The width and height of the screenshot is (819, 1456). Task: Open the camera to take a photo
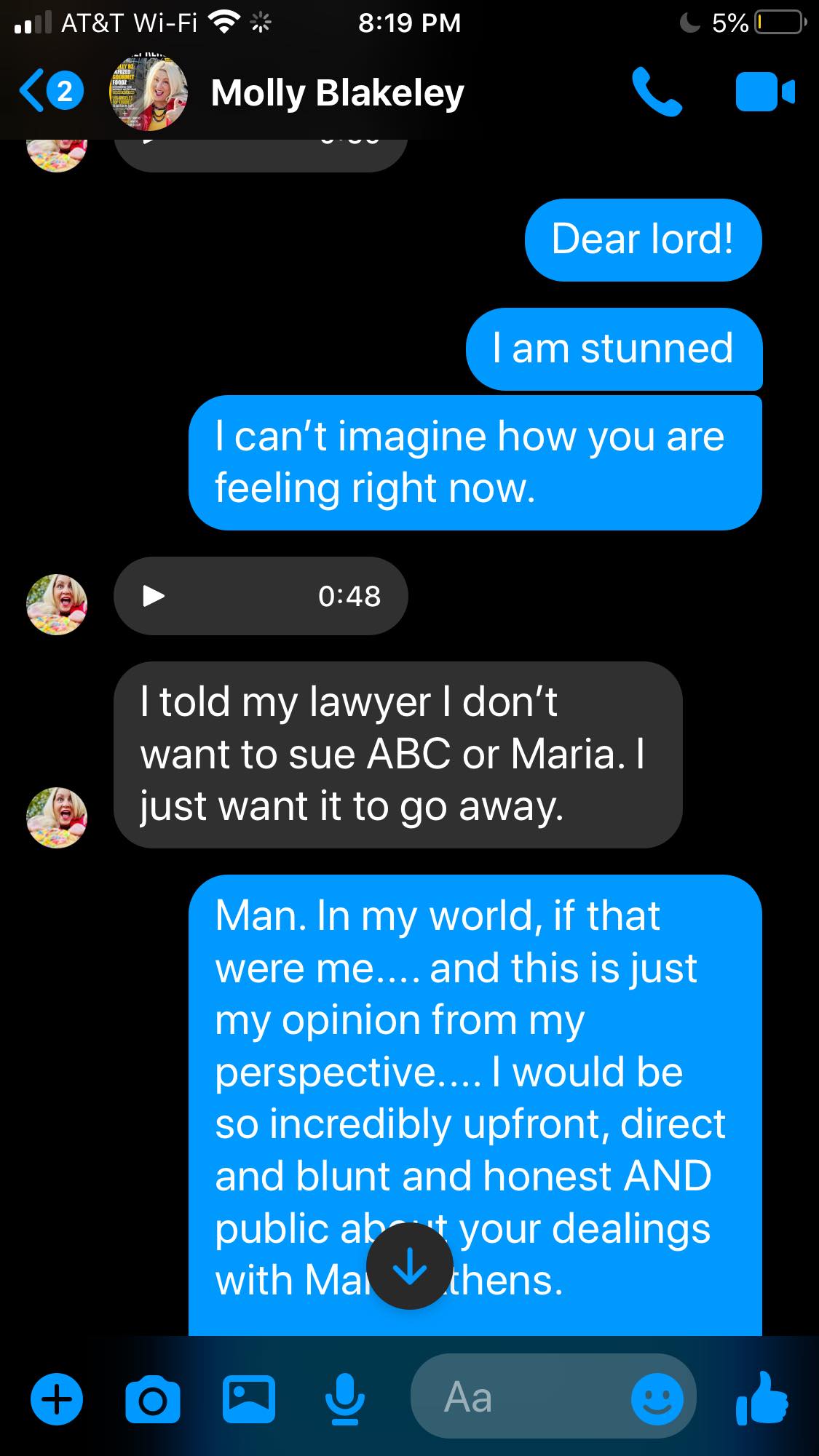(x=153, y=1399)
